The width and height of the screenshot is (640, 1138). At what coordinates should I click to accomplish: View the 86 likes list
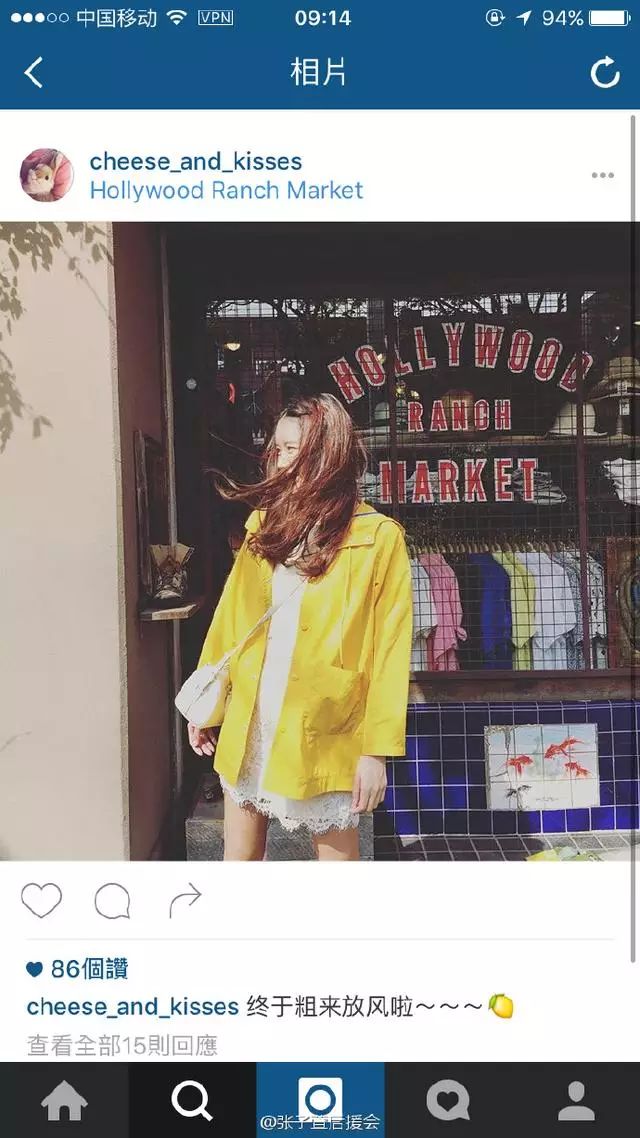coord(78,969)
